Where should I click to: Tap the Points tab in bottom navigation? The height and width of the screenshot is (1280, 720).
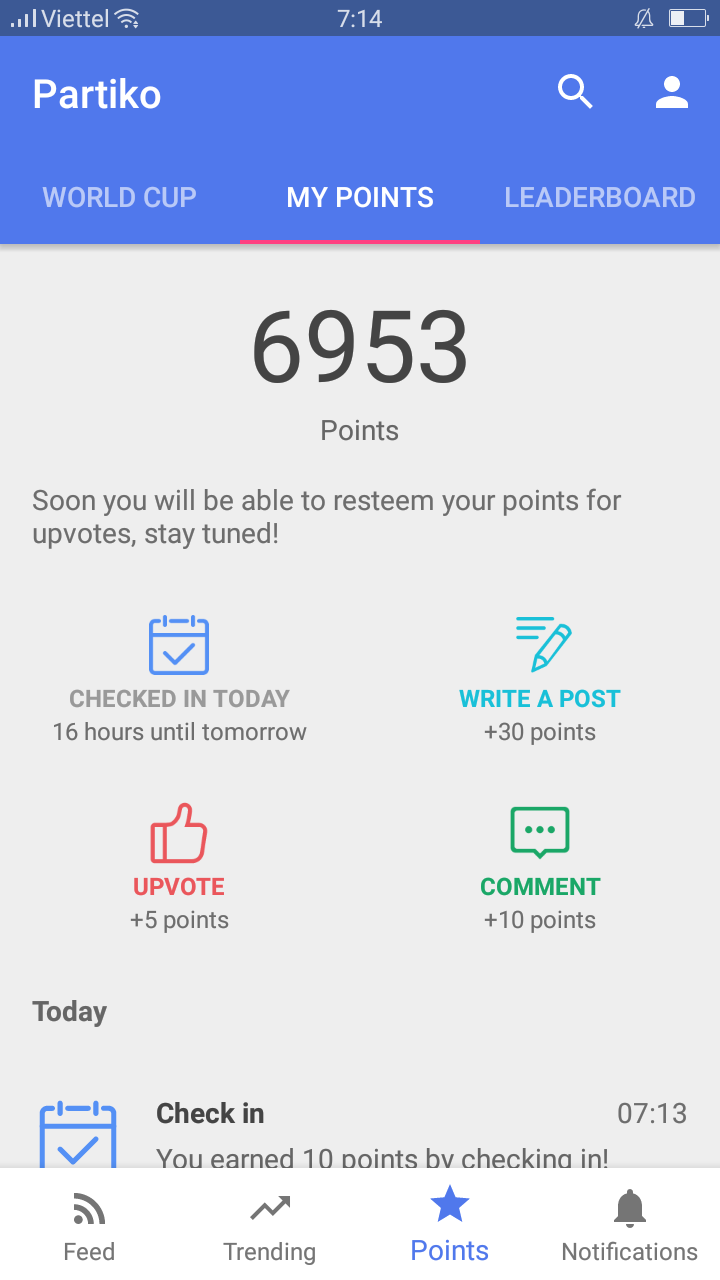pos(450,1225)
